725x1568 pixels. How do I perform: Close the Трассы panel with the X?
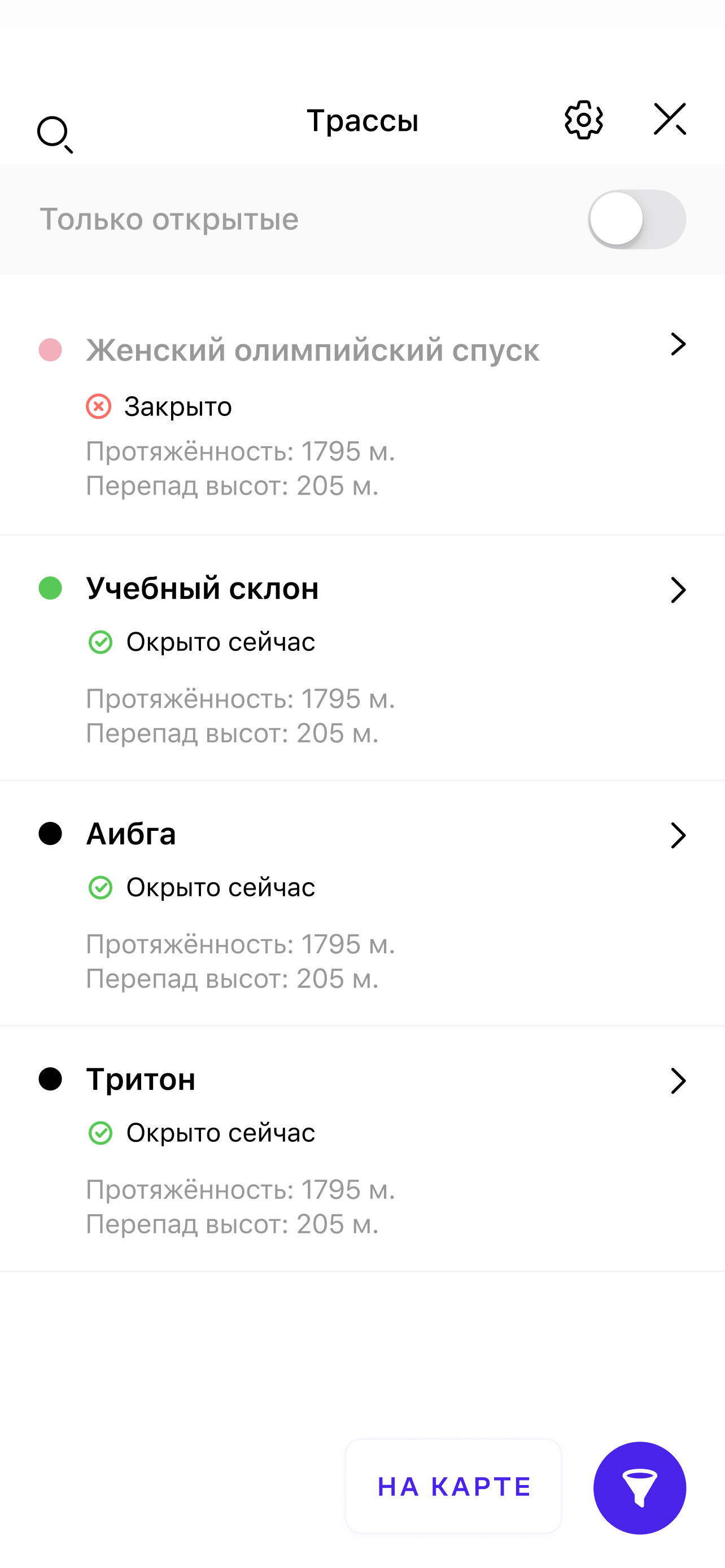point(670,120)
